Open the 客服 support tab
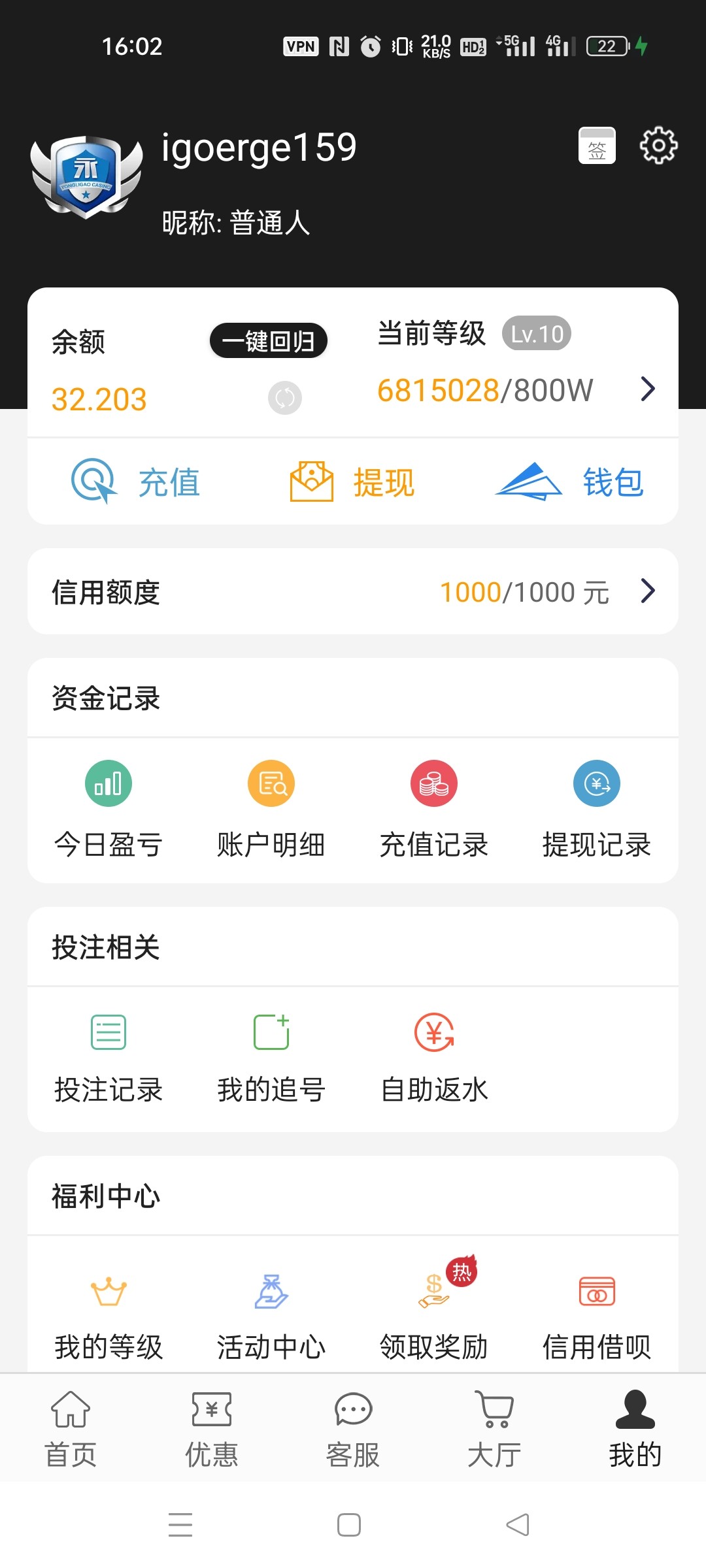The width and height of the screenshot is (706, 1568). (353, 1429)
